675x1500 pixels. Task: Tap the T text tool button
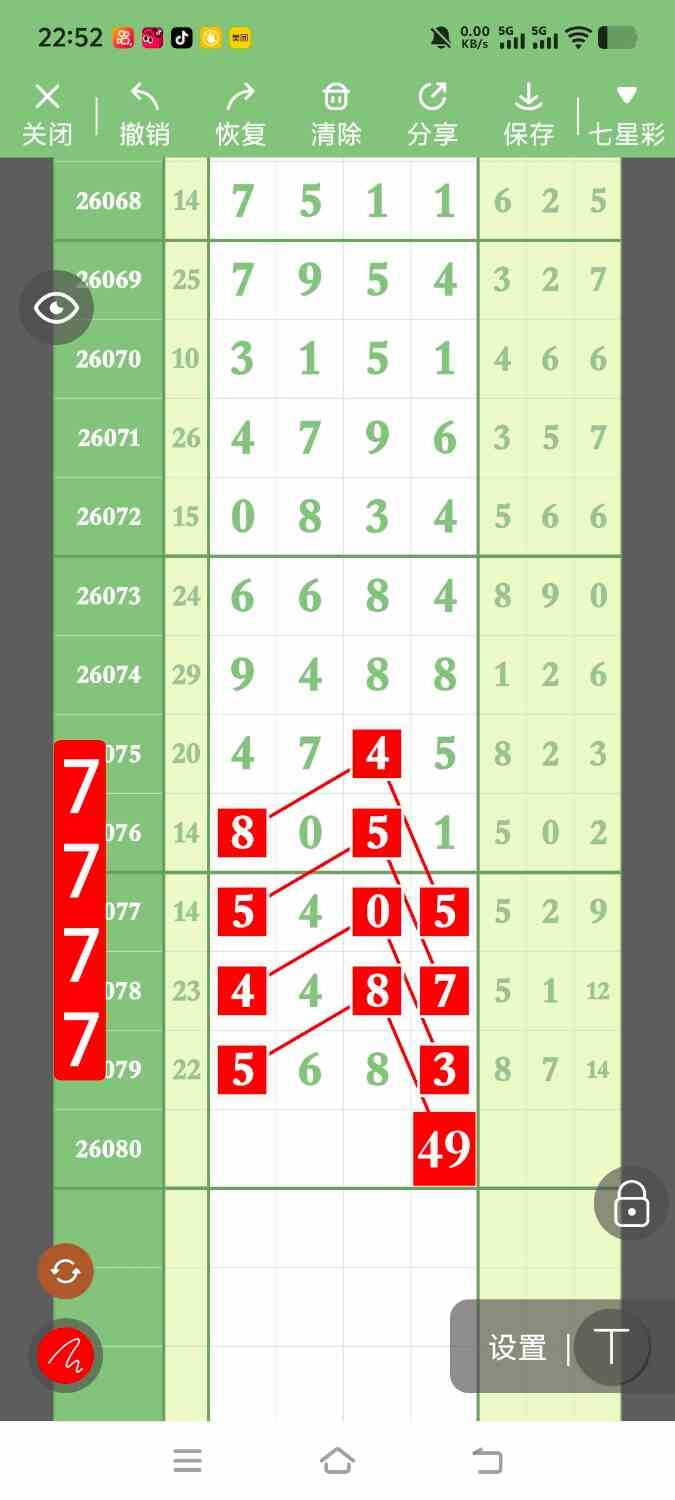(611, 1347)
